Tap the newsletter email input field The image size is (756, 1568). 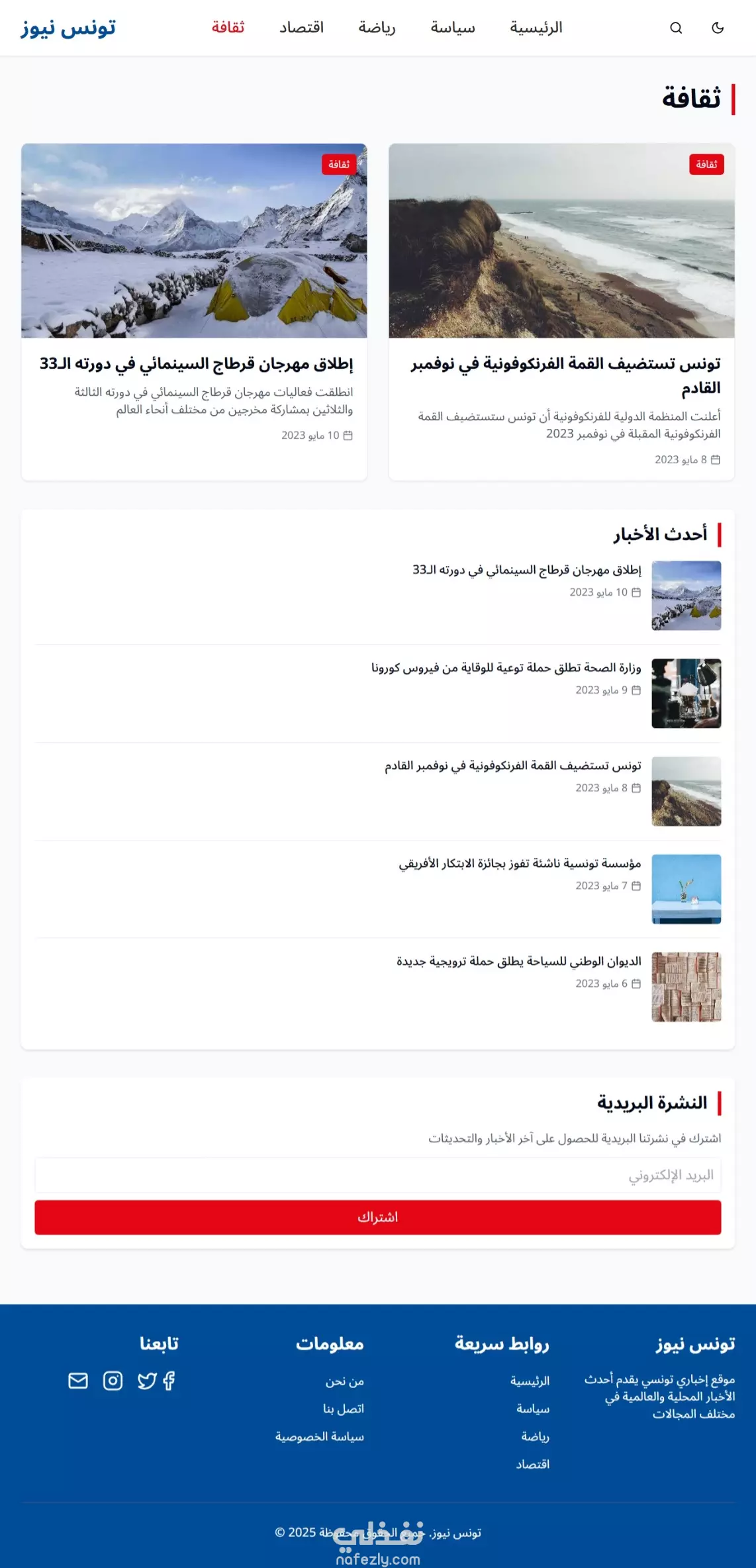coord(378,1175)
